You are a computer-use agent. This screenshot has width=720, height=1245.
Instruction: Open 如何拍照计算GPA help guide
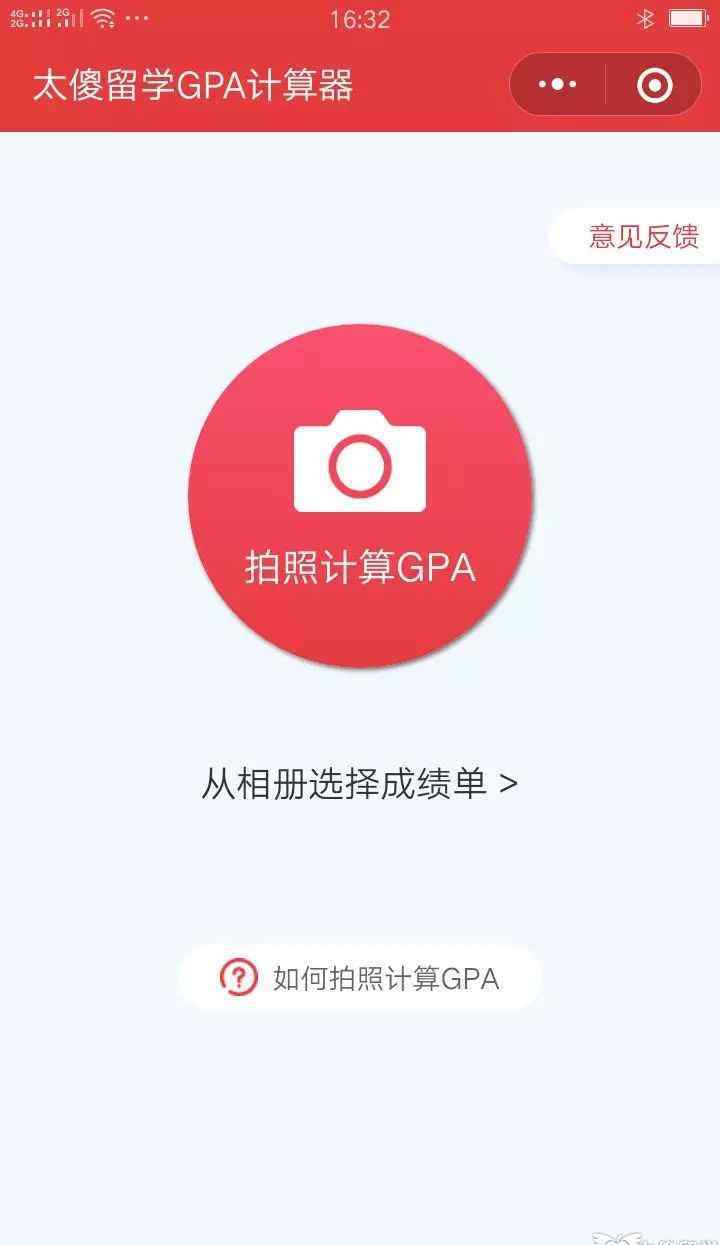click(360, 977)
